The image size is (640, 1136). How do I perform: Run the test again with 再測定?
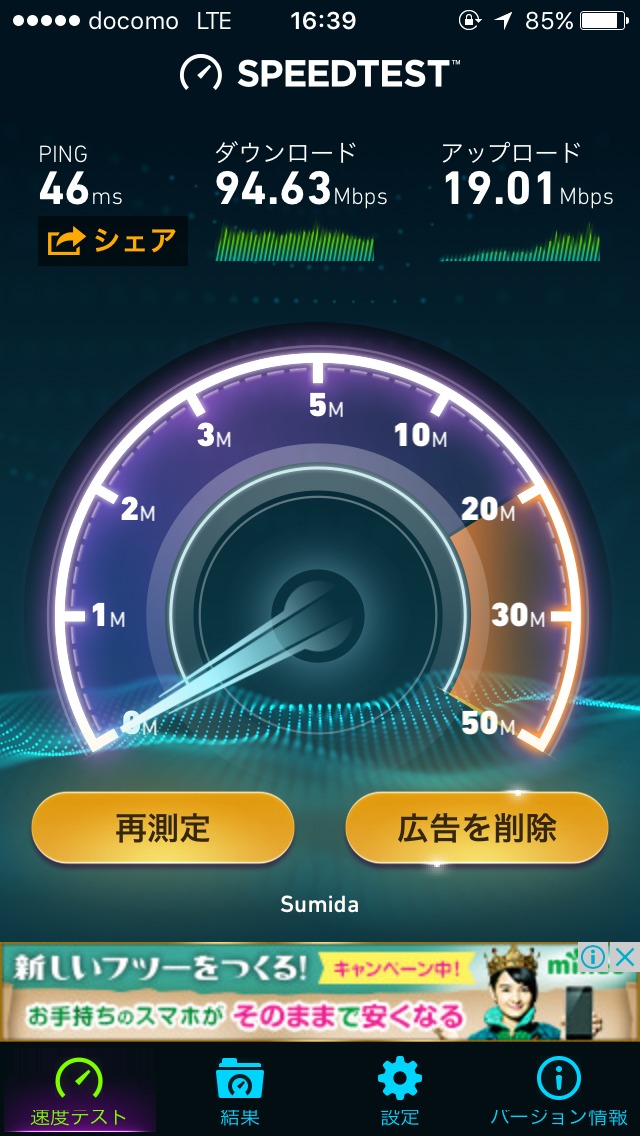pos(163,828)
